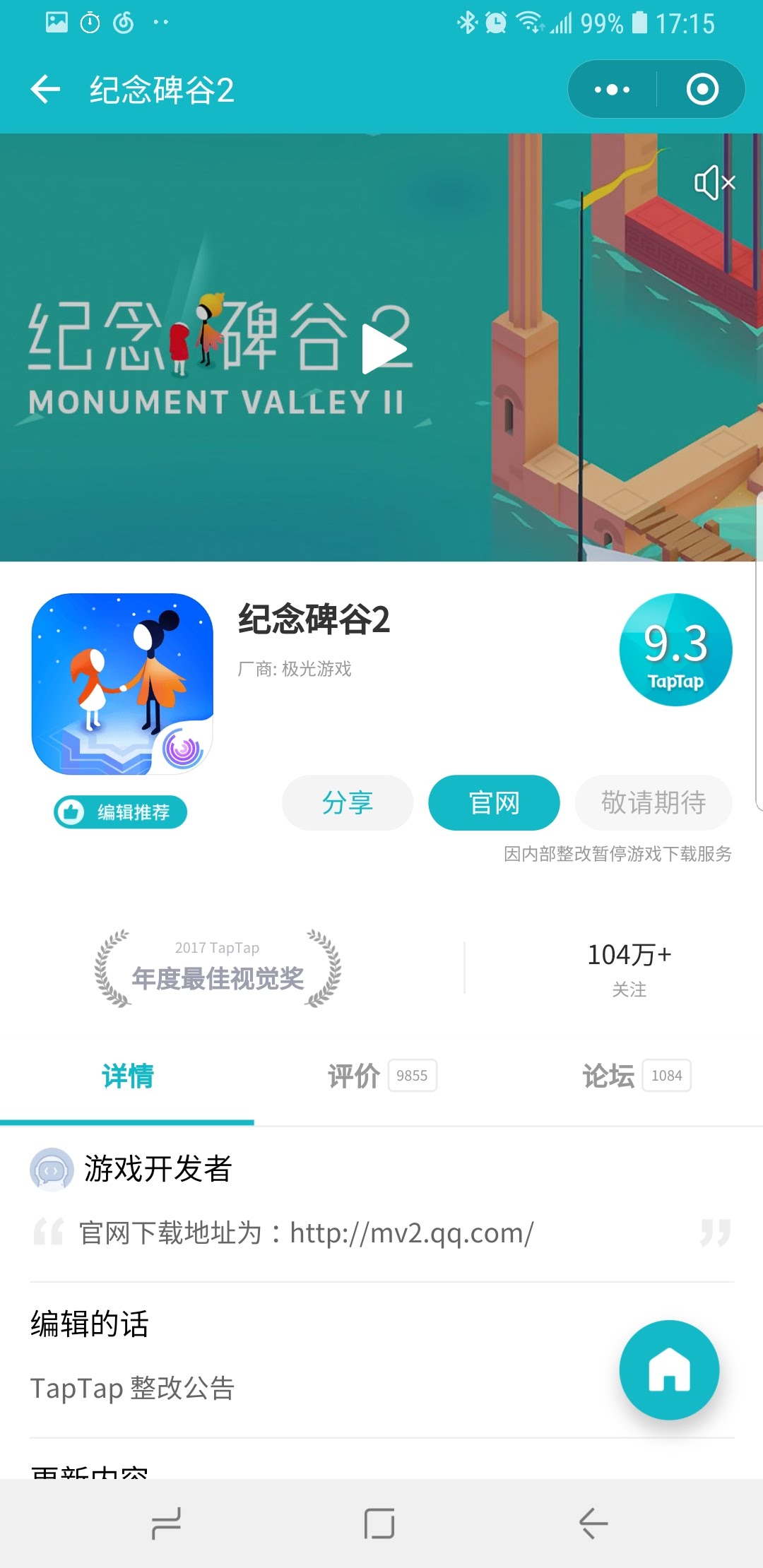Tap the 敬请期待 coming soon button
This screenshot has width=763, height=1568.
tap(653, 803)
